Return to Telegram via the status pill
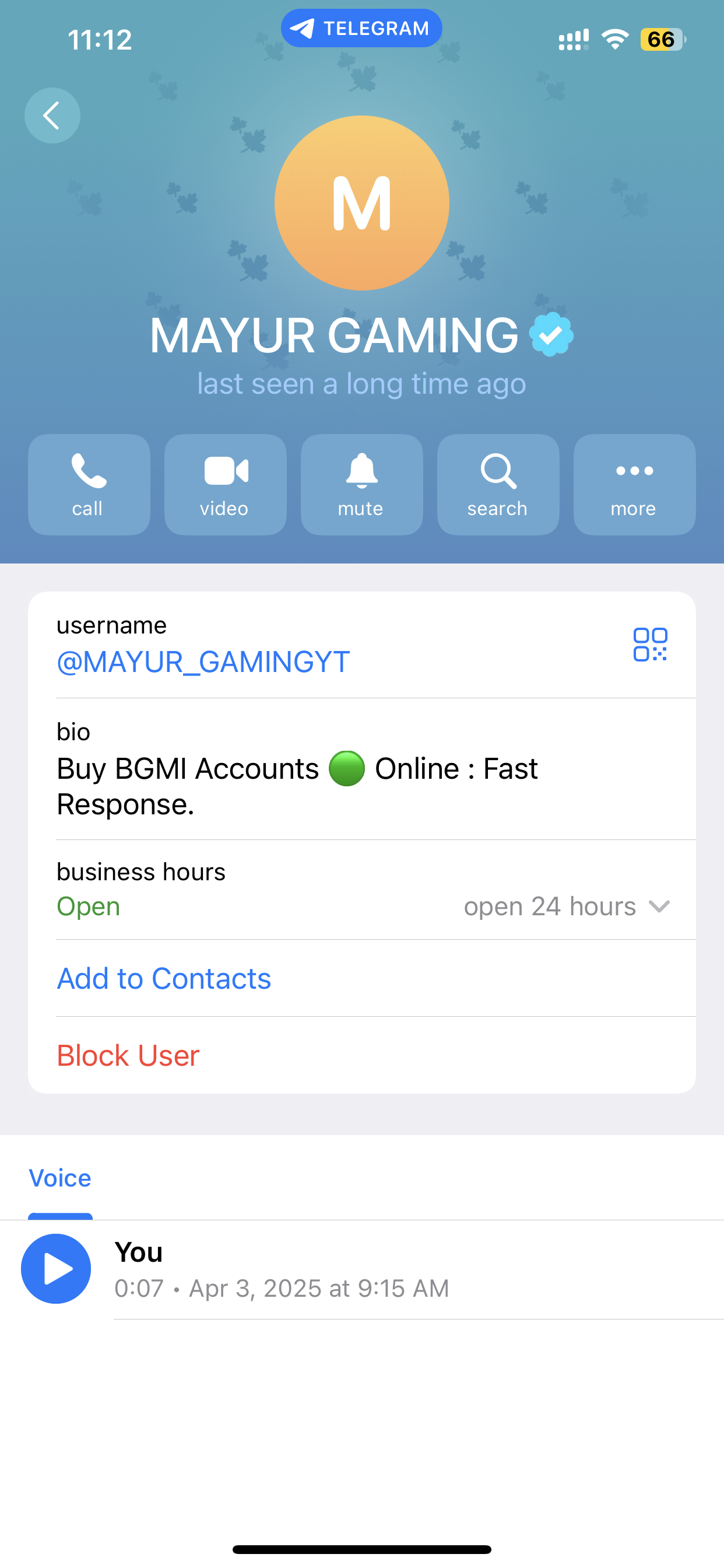724x1568 pixels. point(361,29)
